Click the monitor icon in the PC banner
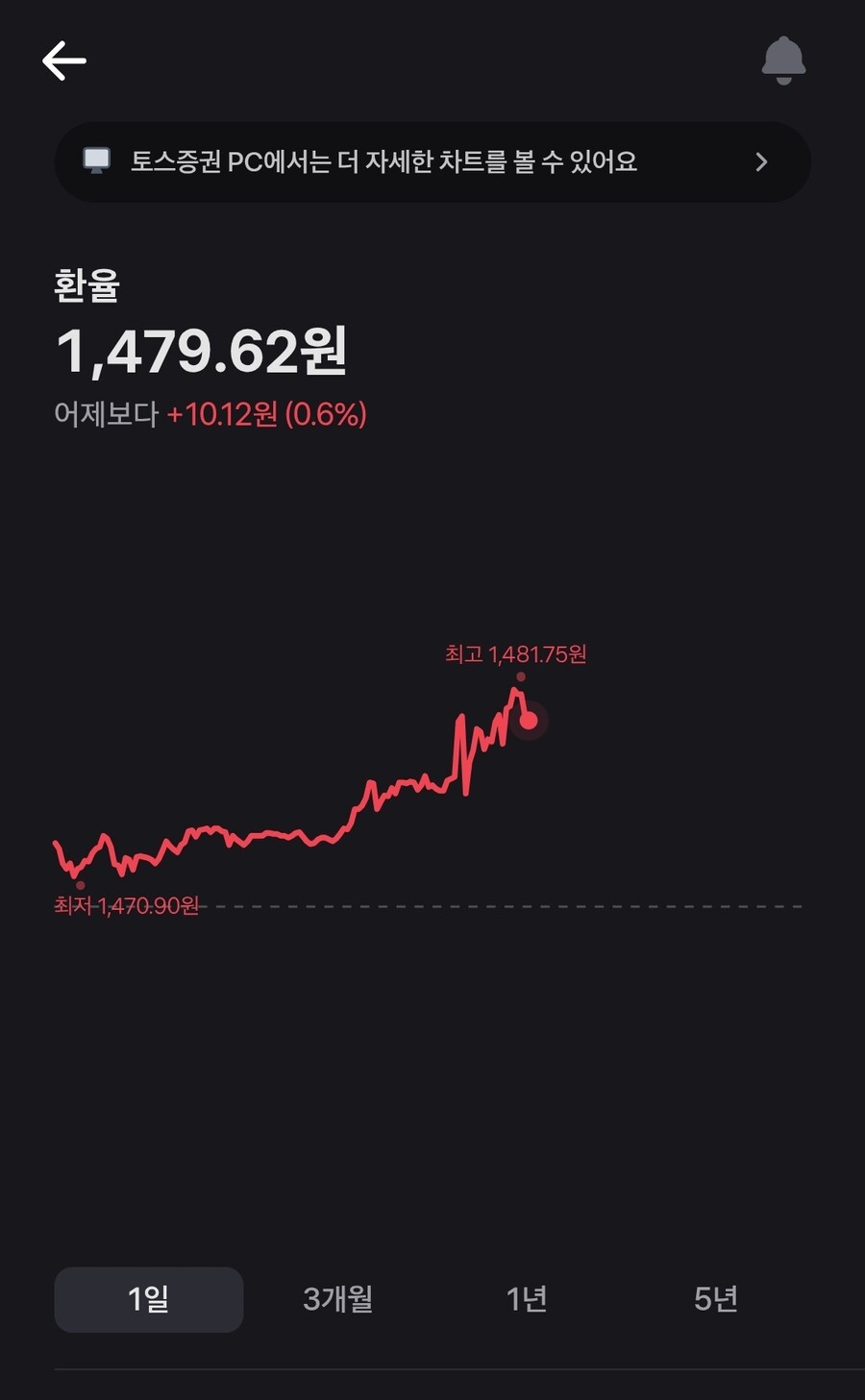This screenshot has width=865, height=1400. pos(97,160)
